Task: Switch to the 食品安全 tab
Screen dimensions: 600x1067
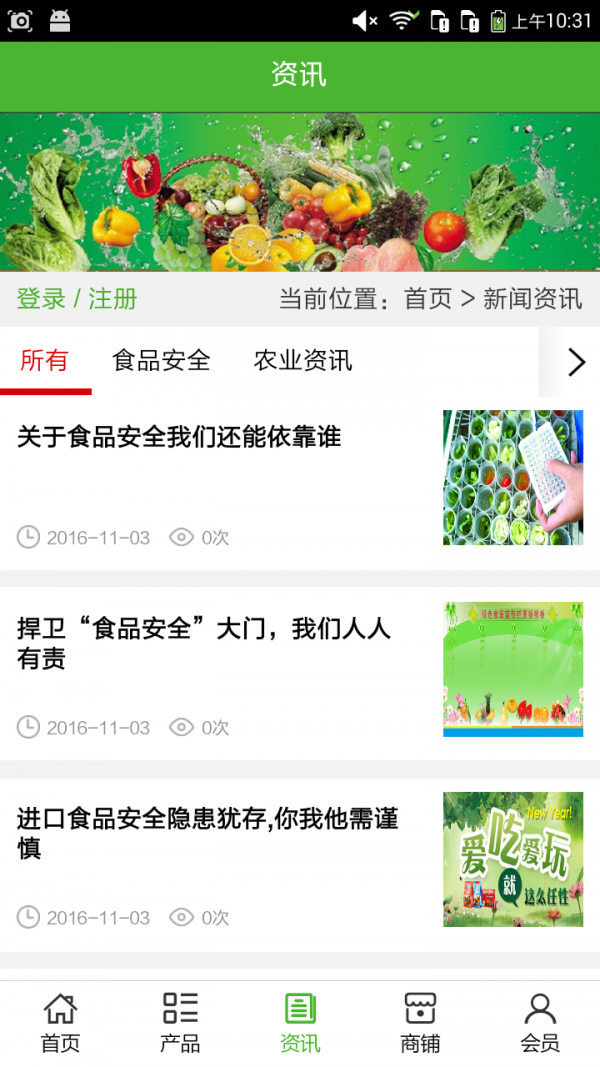Action: click(x=161, y=360)
